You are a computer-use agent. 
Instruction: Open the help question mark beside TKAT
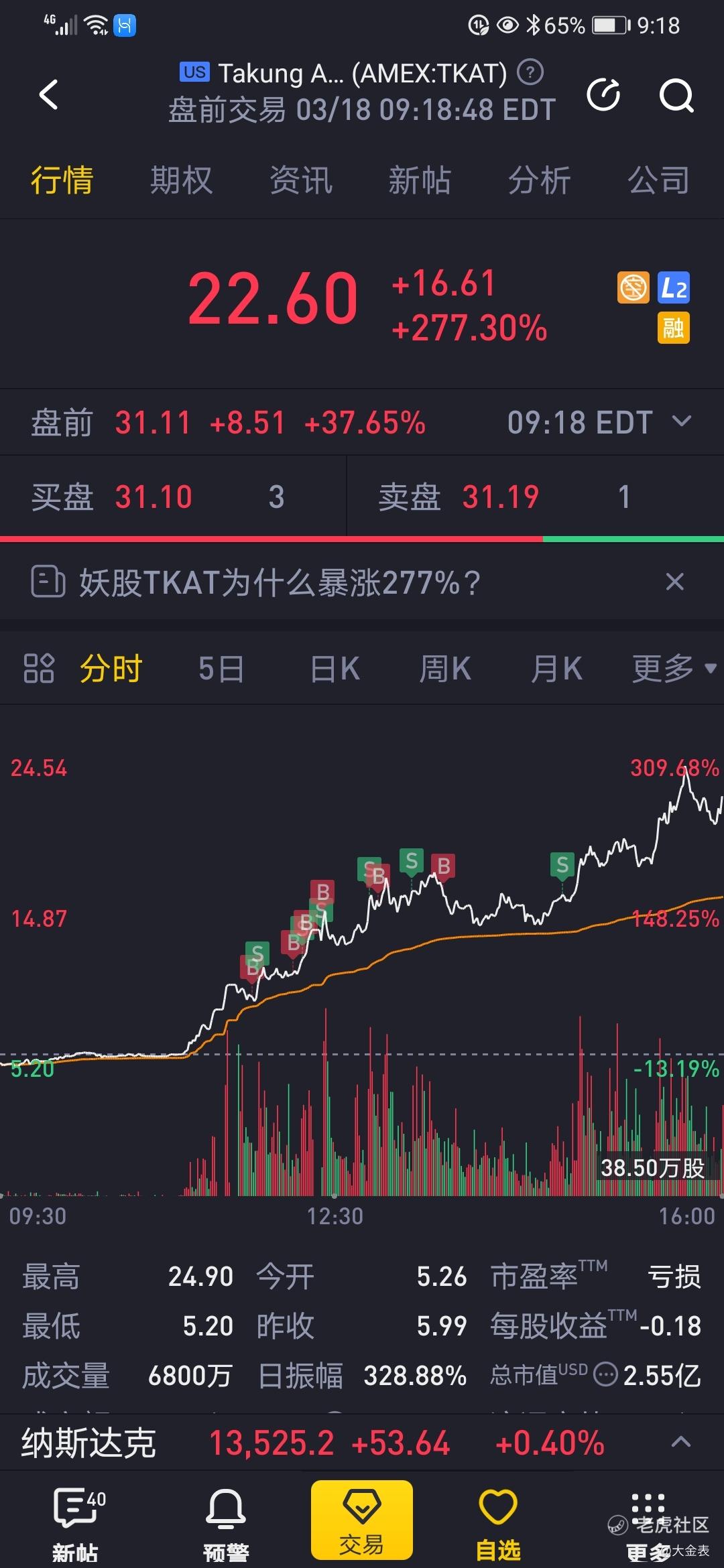530,72
